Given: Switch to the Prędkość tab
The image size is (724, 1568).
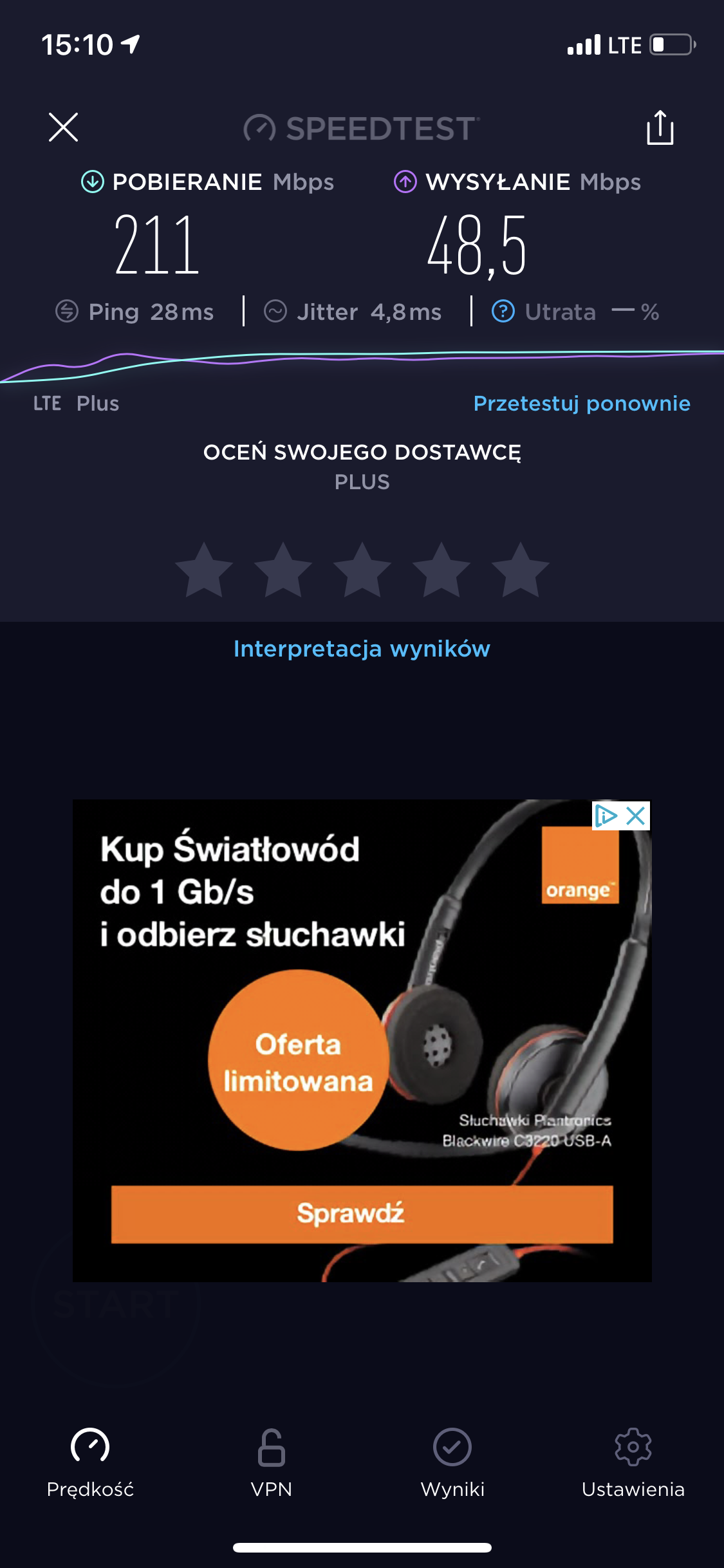Looking at the screenshot, I should [90, 1462].
